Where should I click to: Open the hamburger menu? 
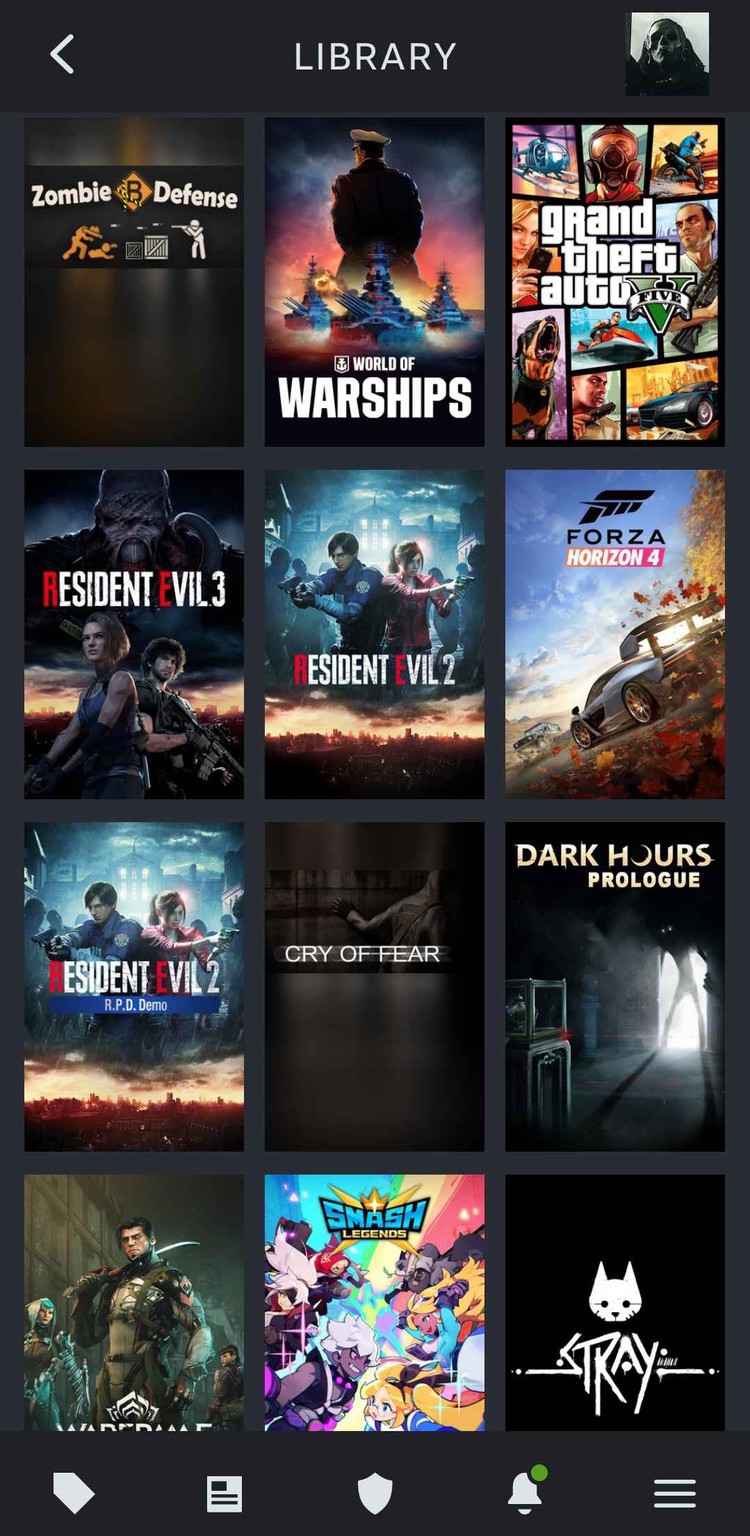click(675, 1494)
